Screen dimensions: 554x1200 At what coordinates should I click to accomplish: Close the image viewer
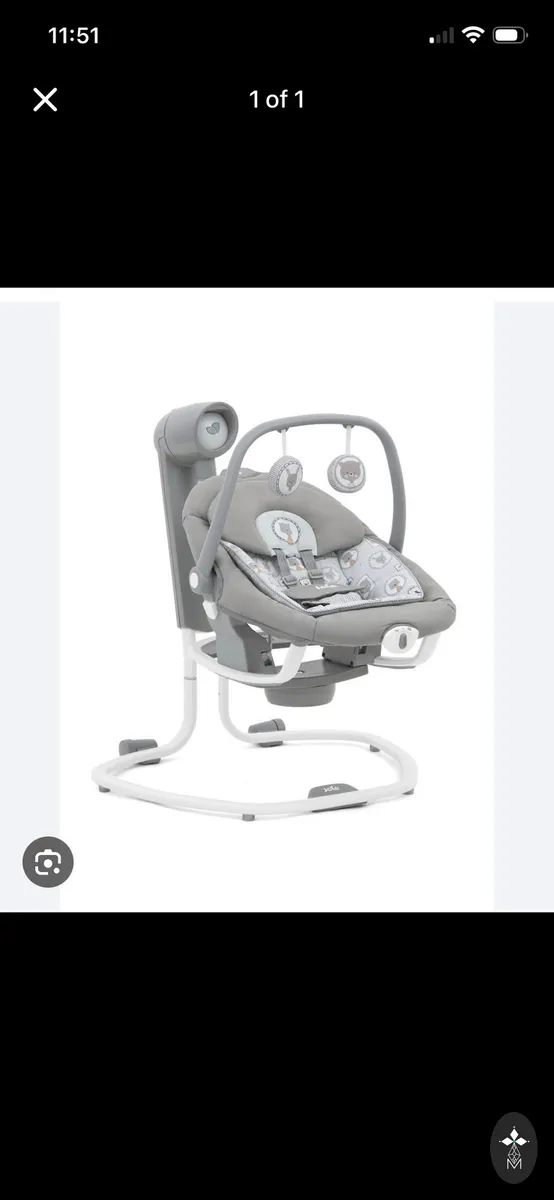coord(45,99)
